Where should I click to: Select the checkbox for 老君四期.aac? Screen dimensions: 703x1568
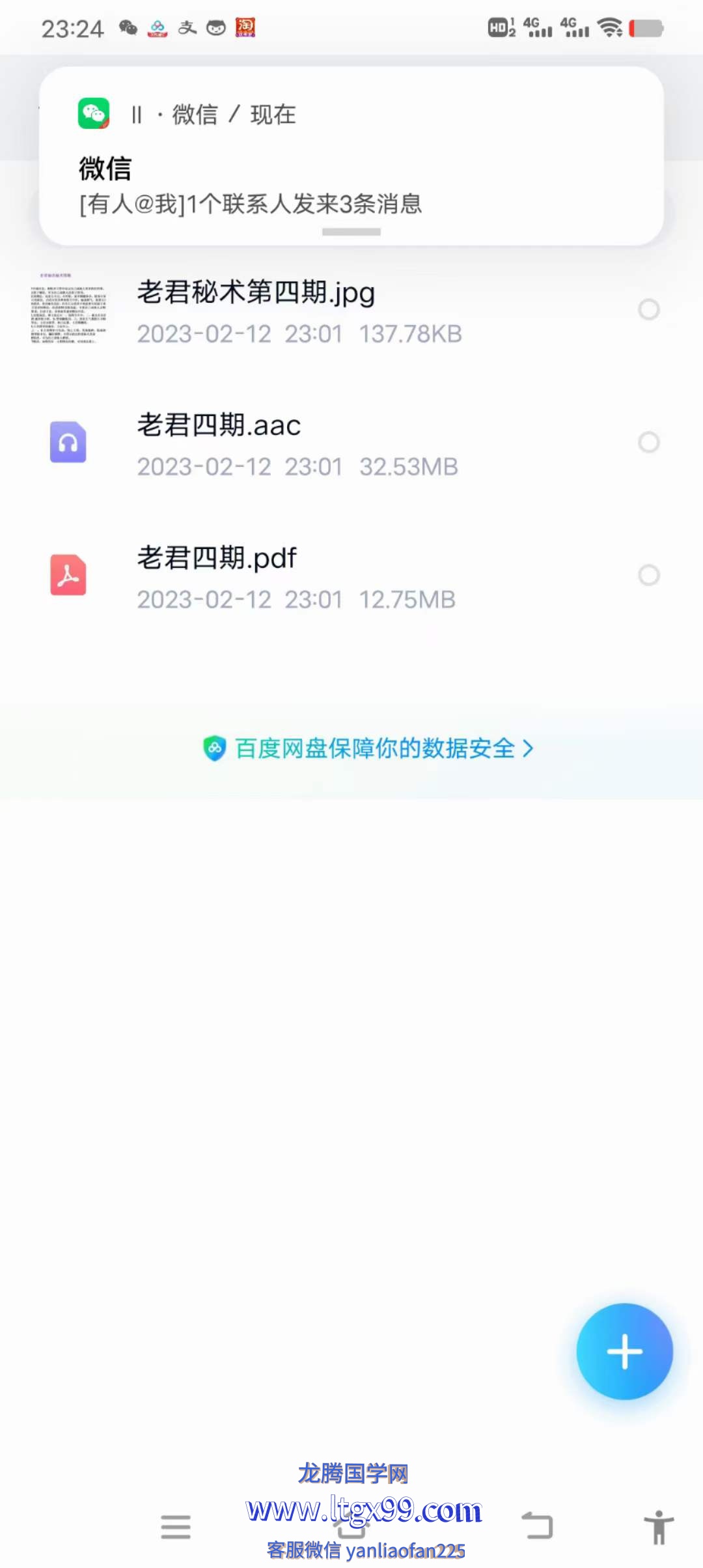click(648, 443)
